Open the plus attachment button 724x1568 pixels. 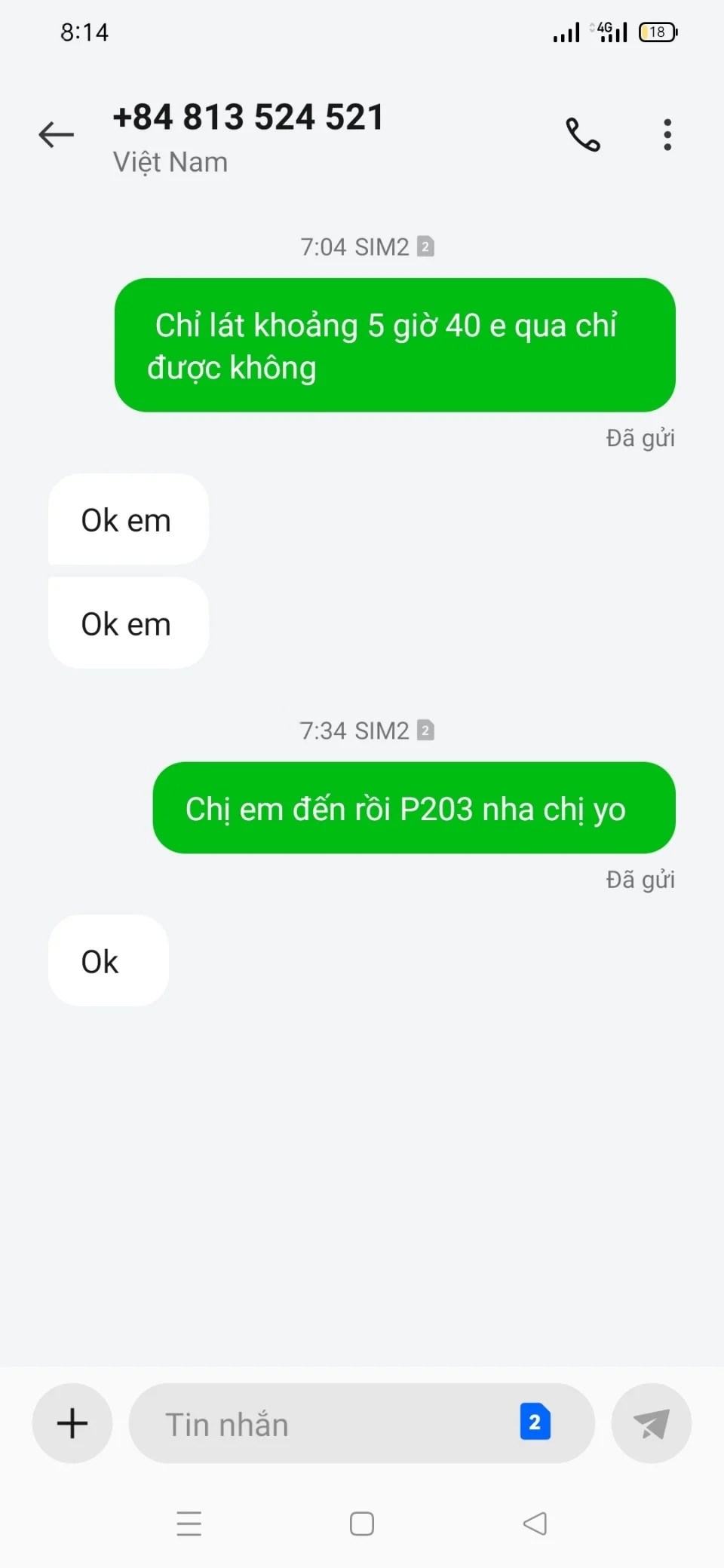(x=72, y=1423)
